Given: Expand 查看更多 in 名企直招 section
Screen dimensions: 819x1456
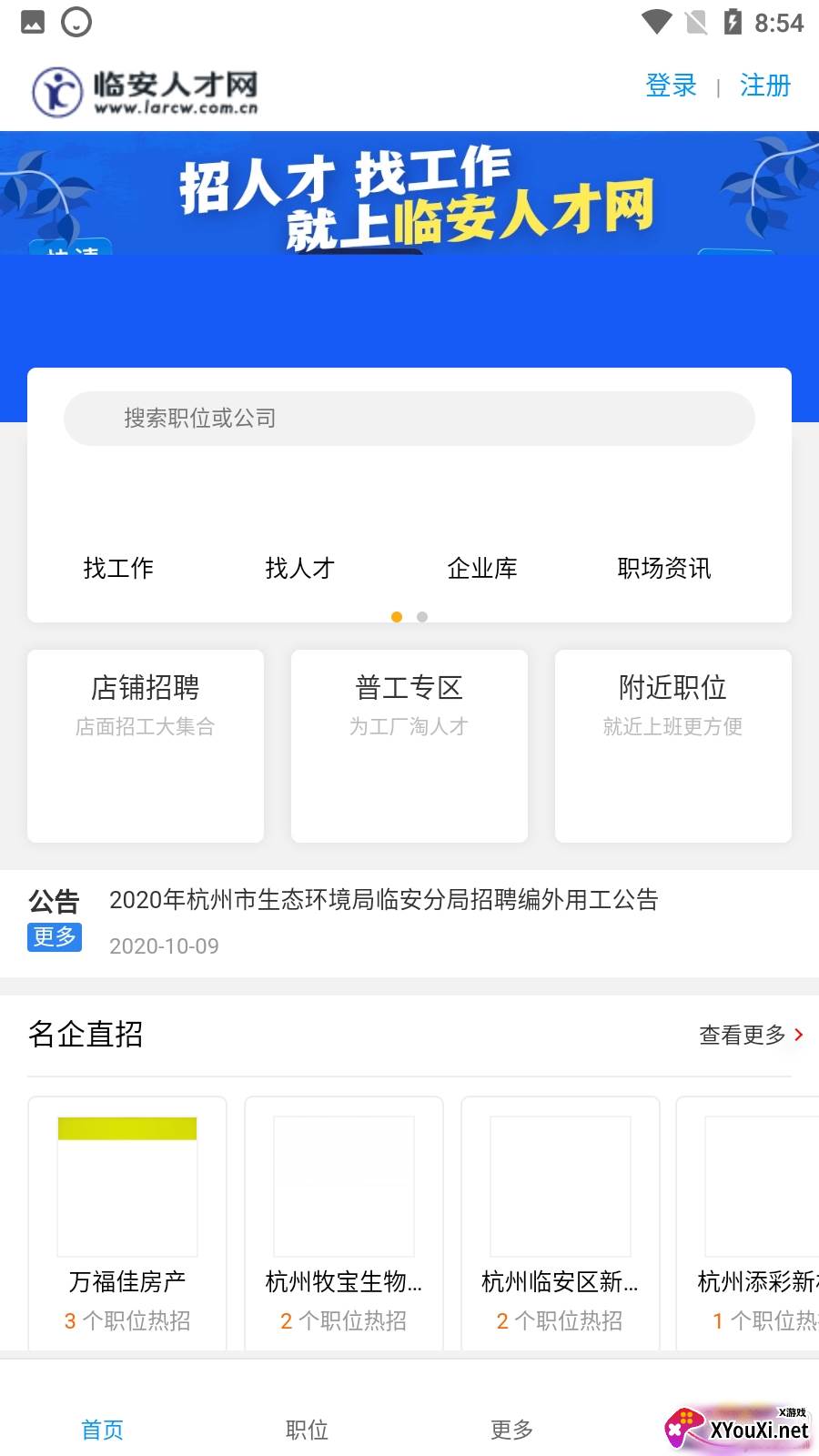Looking at the screenshot, I should pos(746,1035).
